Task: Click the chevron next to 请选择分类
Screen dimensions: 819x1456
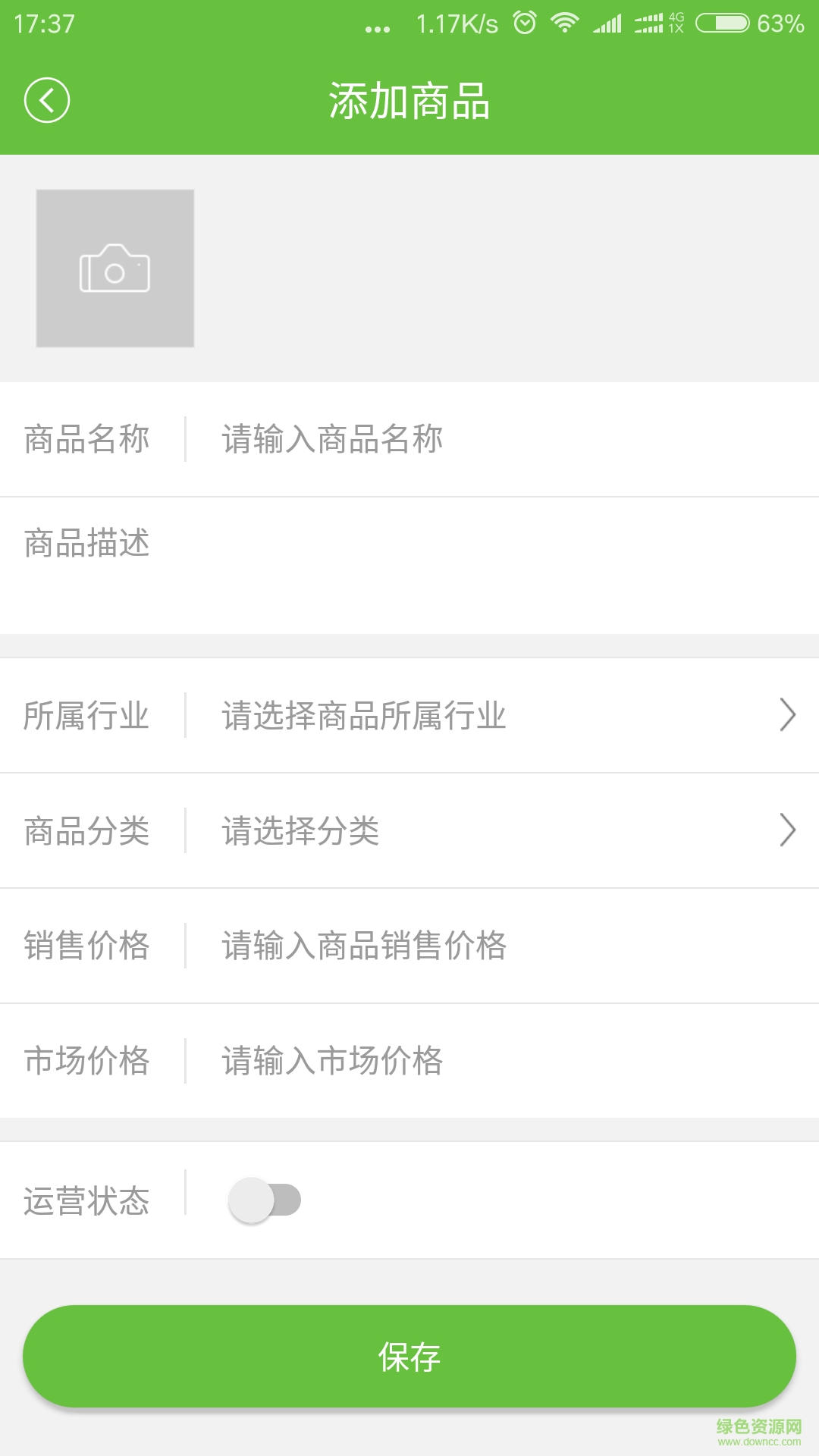Action: click(786, 831)
